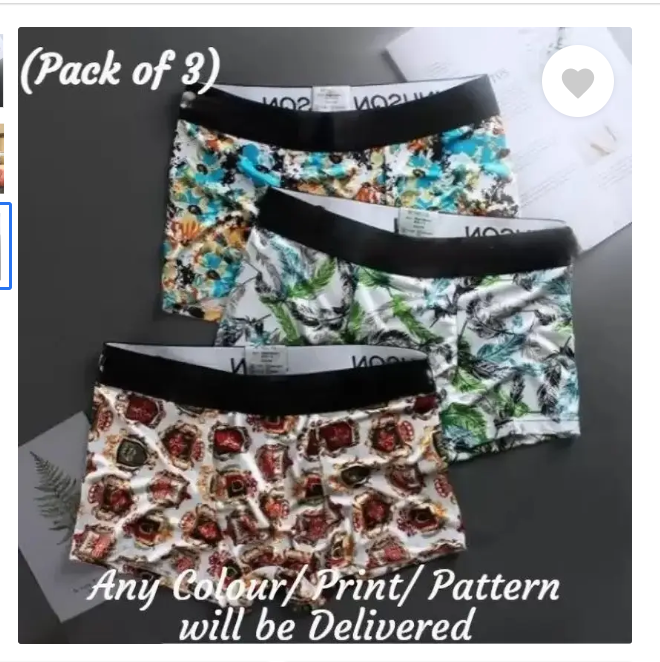Screen dimensions: 660x662
Task: Open the Pack of 3 product image
Action: 325,335
